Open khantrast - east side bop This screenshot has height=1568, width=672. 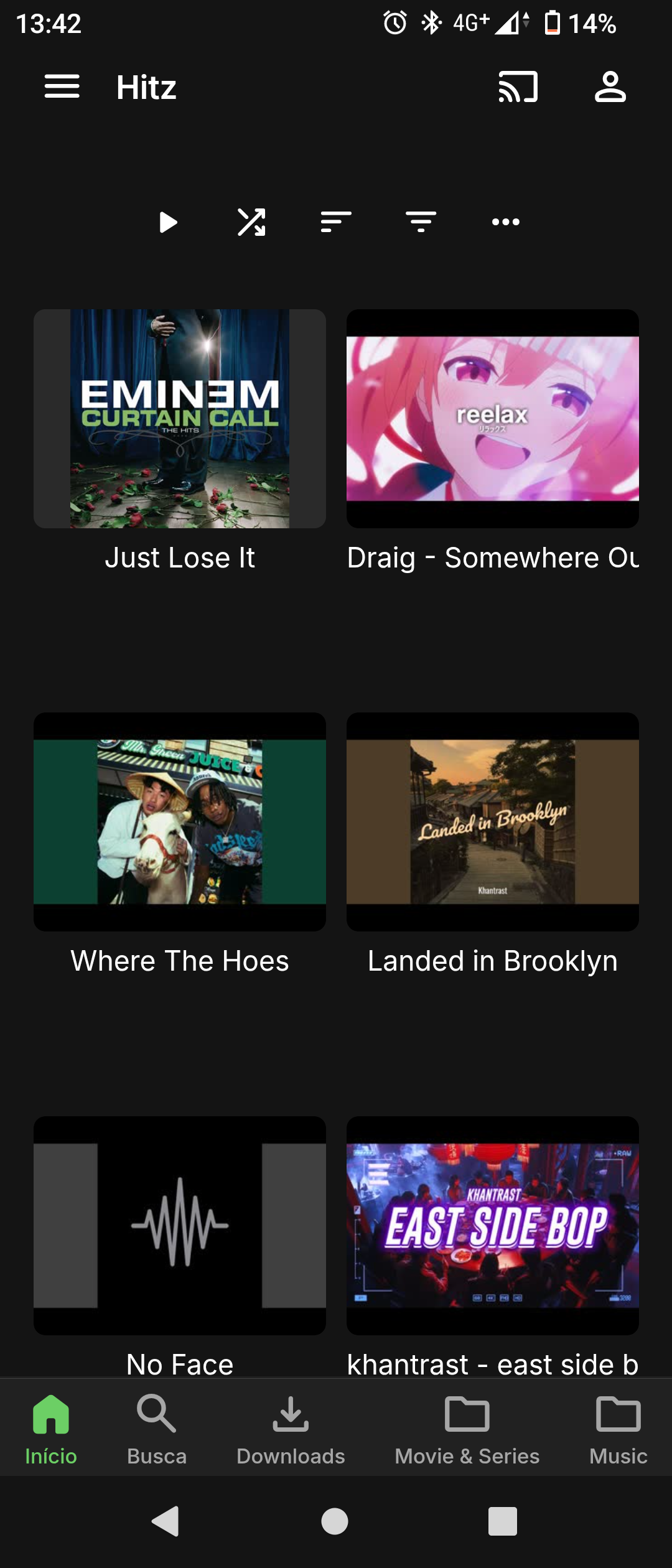(x=492, y=1226)
